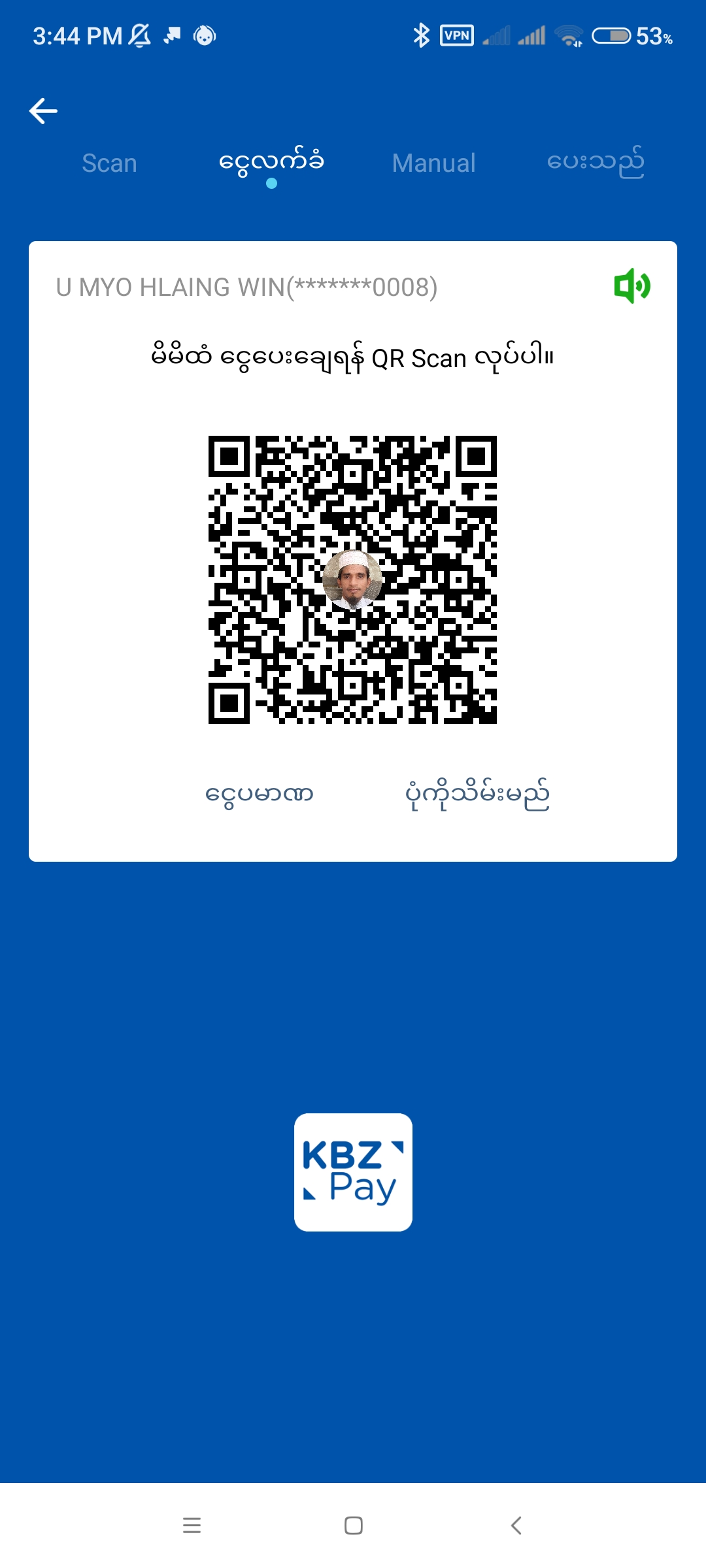Go to the home screen
The height and width of the screenshot is (1568, 706).
[x=353, y=1525]
